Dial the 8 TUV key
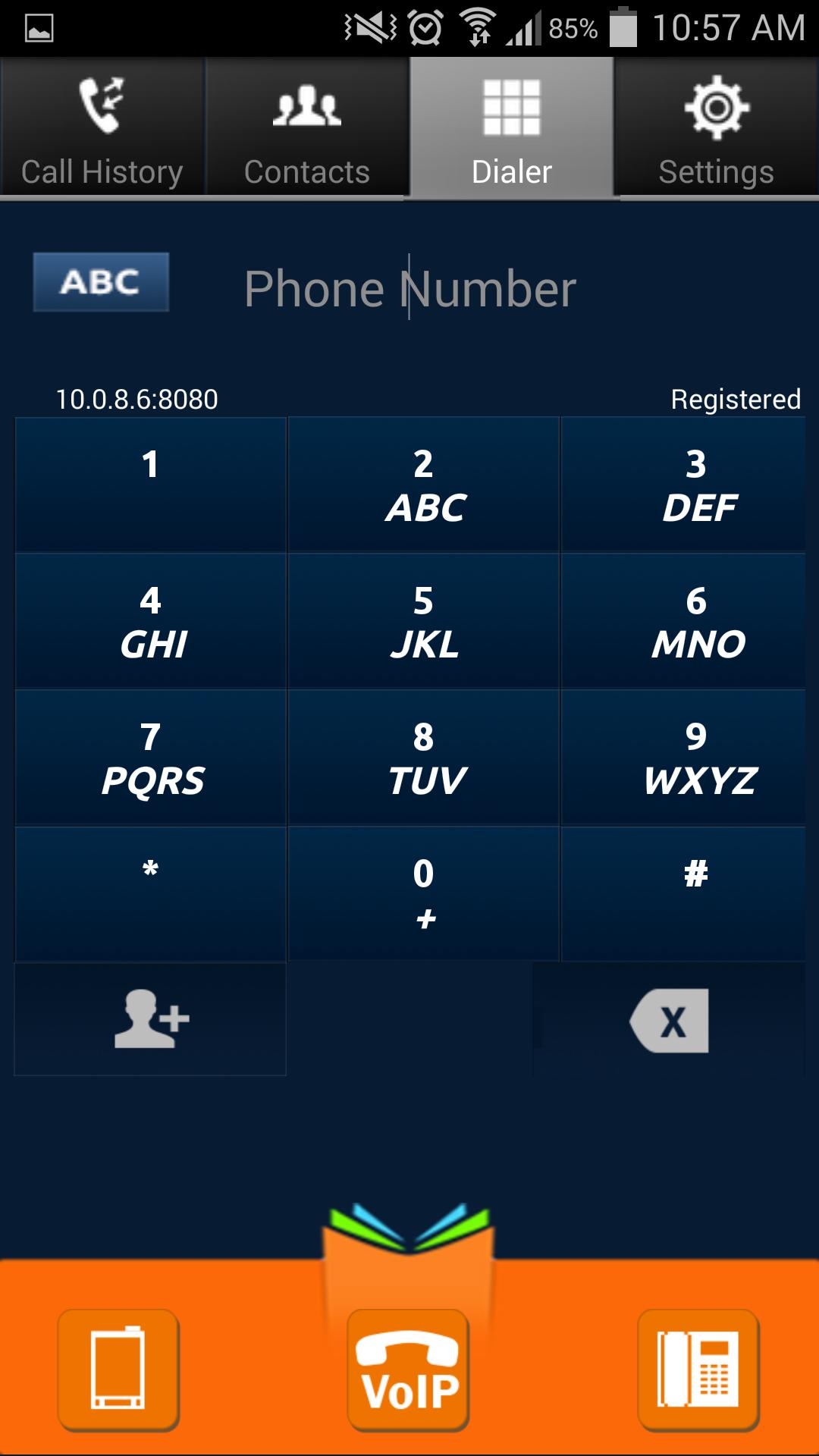Screen dimensions: 819x1456 coord(423,758)
